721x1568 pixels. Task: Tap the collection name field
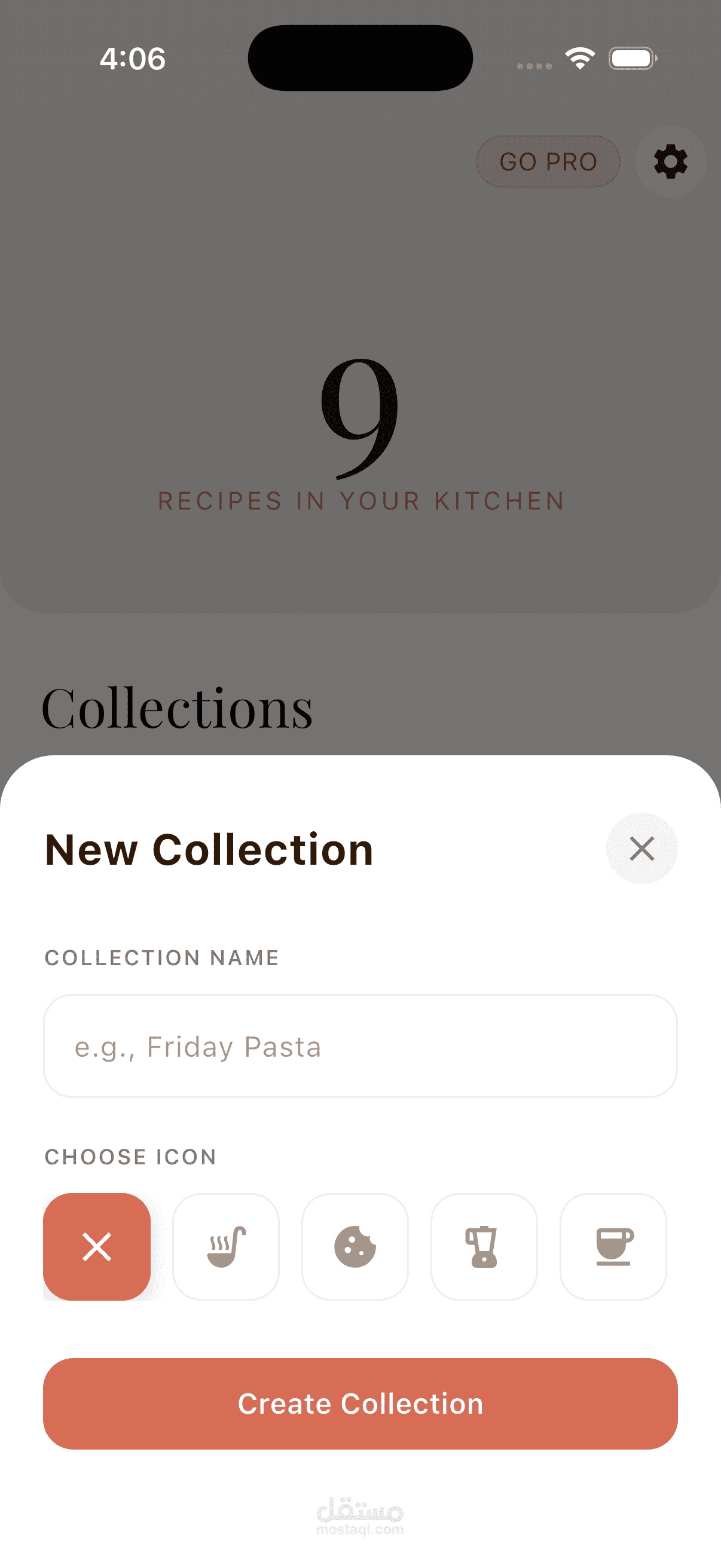[360, 1046]
